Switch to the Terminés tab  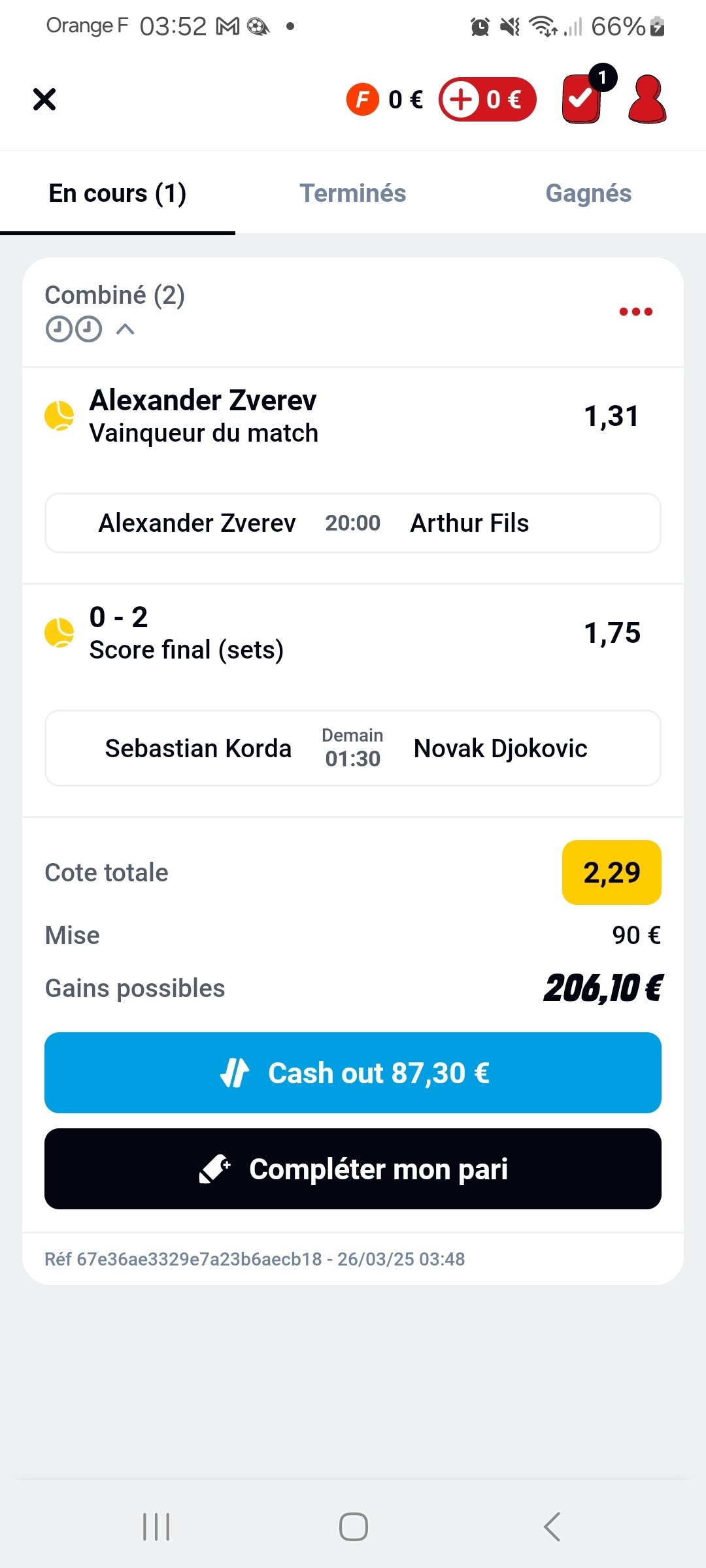pyautogui.click(x=353, y=193)
